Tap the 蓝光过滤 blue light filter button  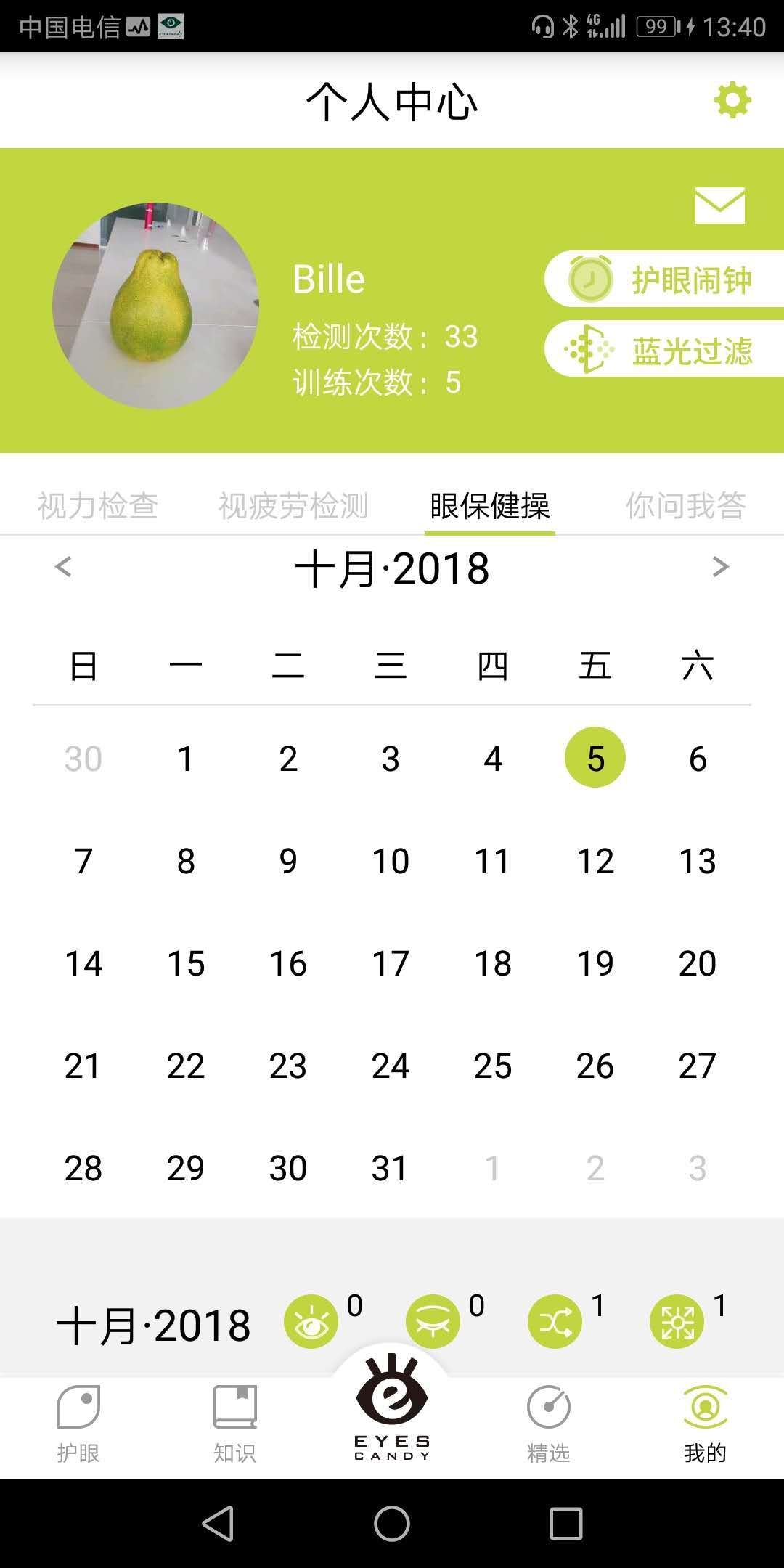click(x=664, y=351)
